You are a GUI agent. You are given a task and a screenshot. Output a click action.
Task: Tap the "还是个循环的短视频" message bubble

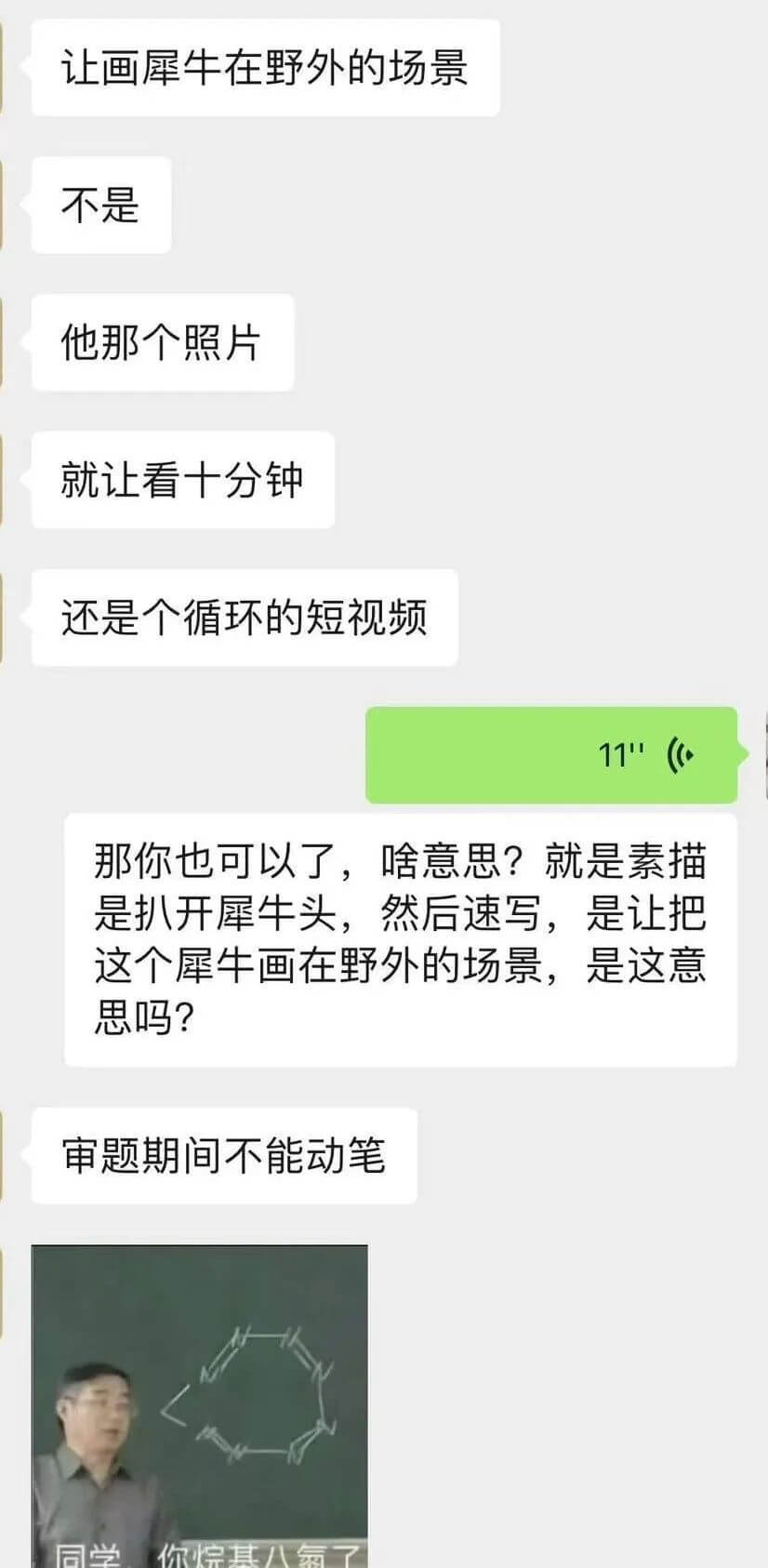click(242, 615)
